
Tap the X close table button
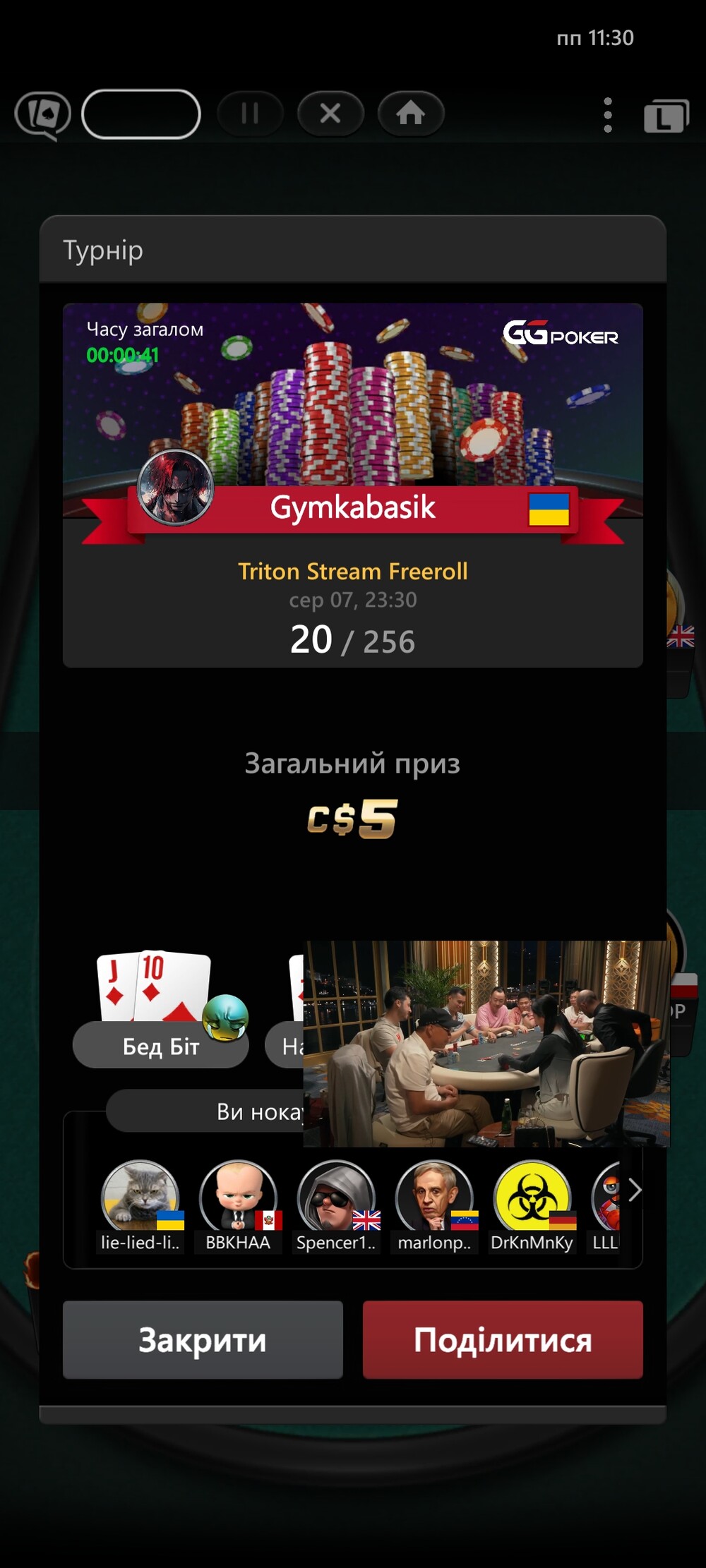pyautogui.click(x=330, y=113)
